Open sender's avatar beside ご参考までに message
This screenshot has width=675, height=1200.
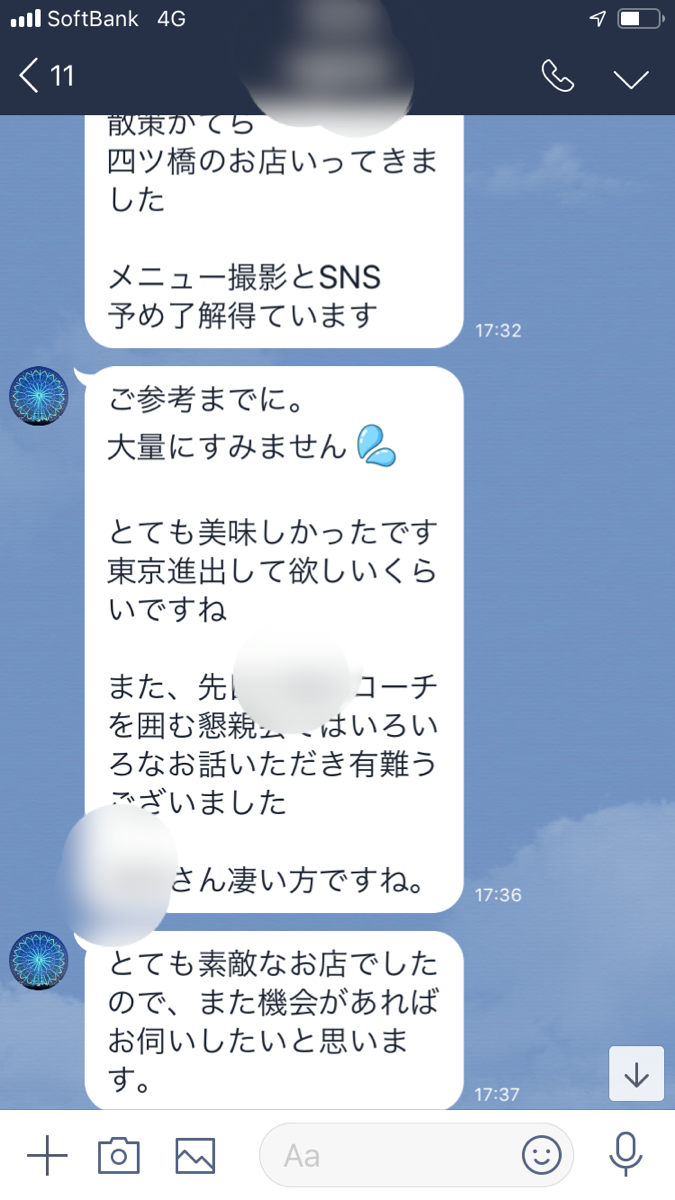tap(39, 396)
